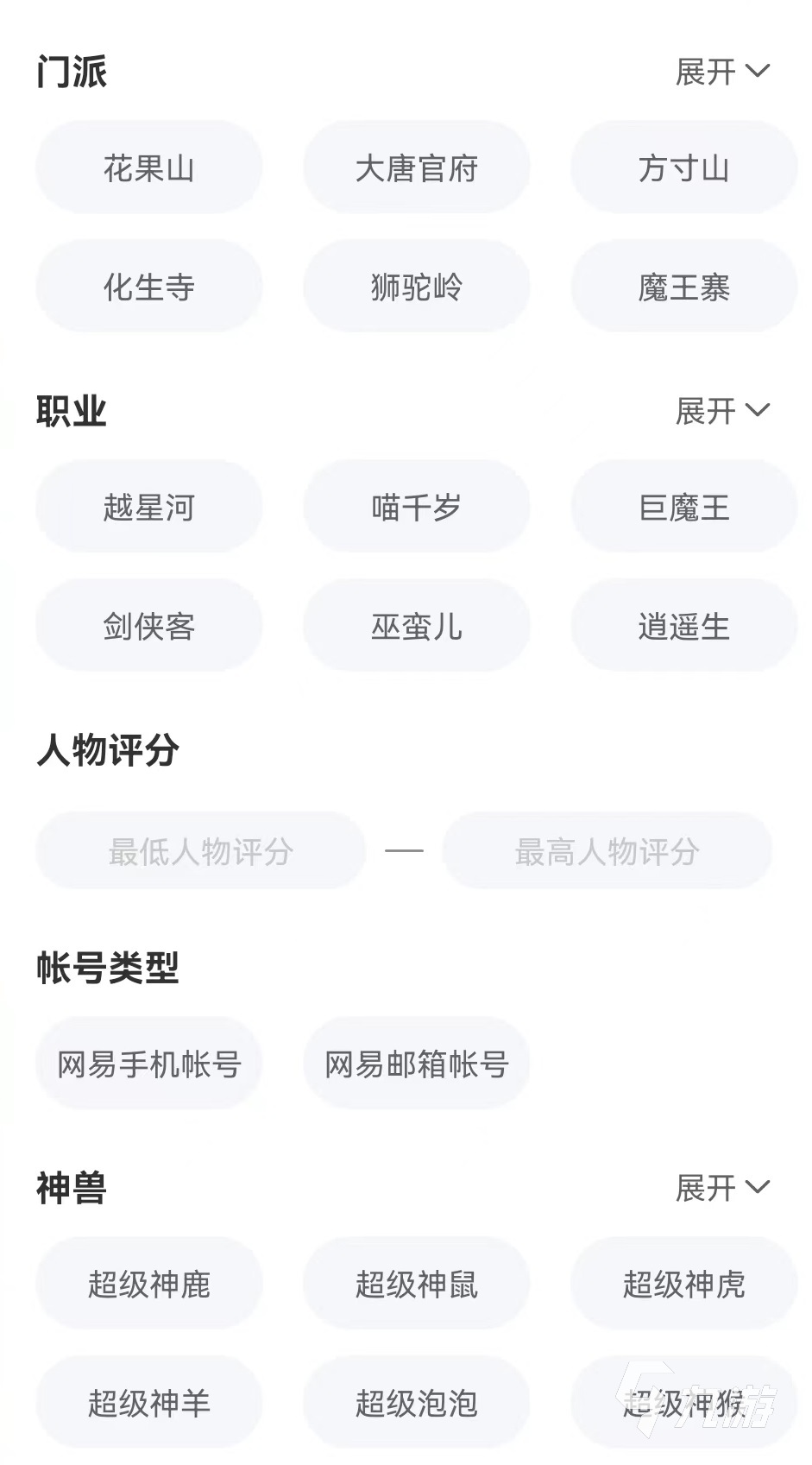Select 化生寺 sect chip
The width and height of the screenshot is (812, 1465).
coord(149,287)
